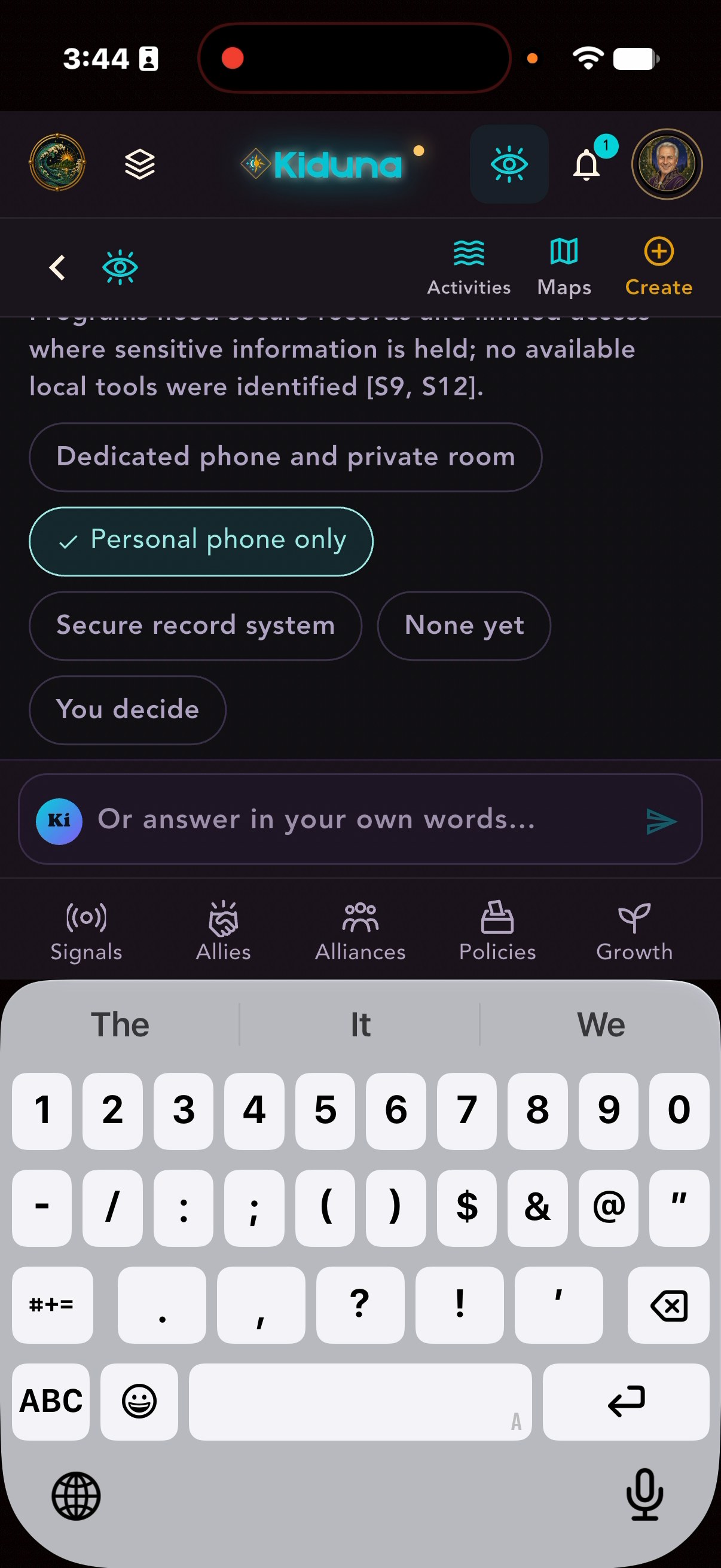Go back using the left chevron

click(x=57, y=268)
